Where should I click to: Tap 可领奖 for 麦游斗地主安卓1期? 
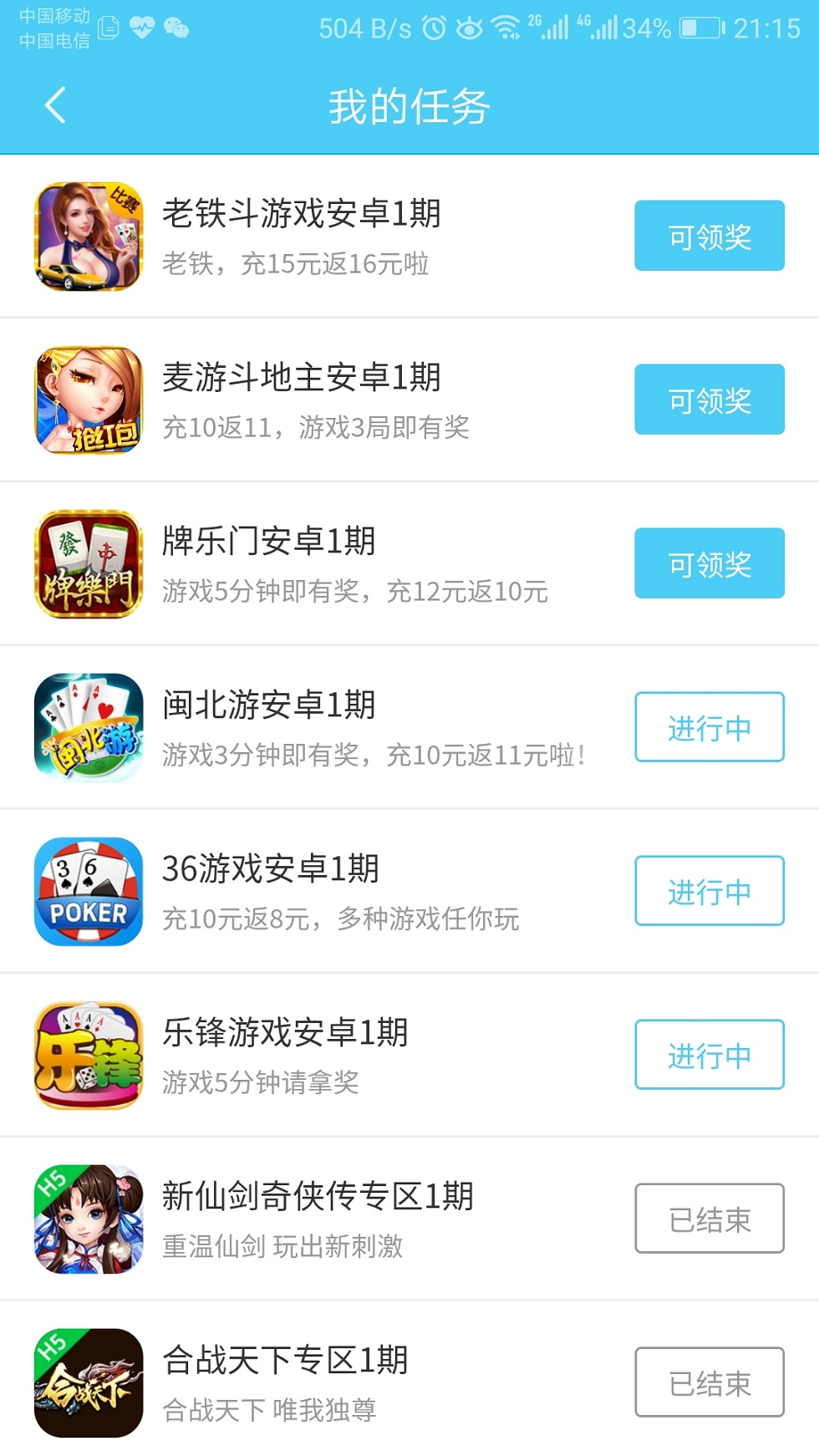coord(708,400)
